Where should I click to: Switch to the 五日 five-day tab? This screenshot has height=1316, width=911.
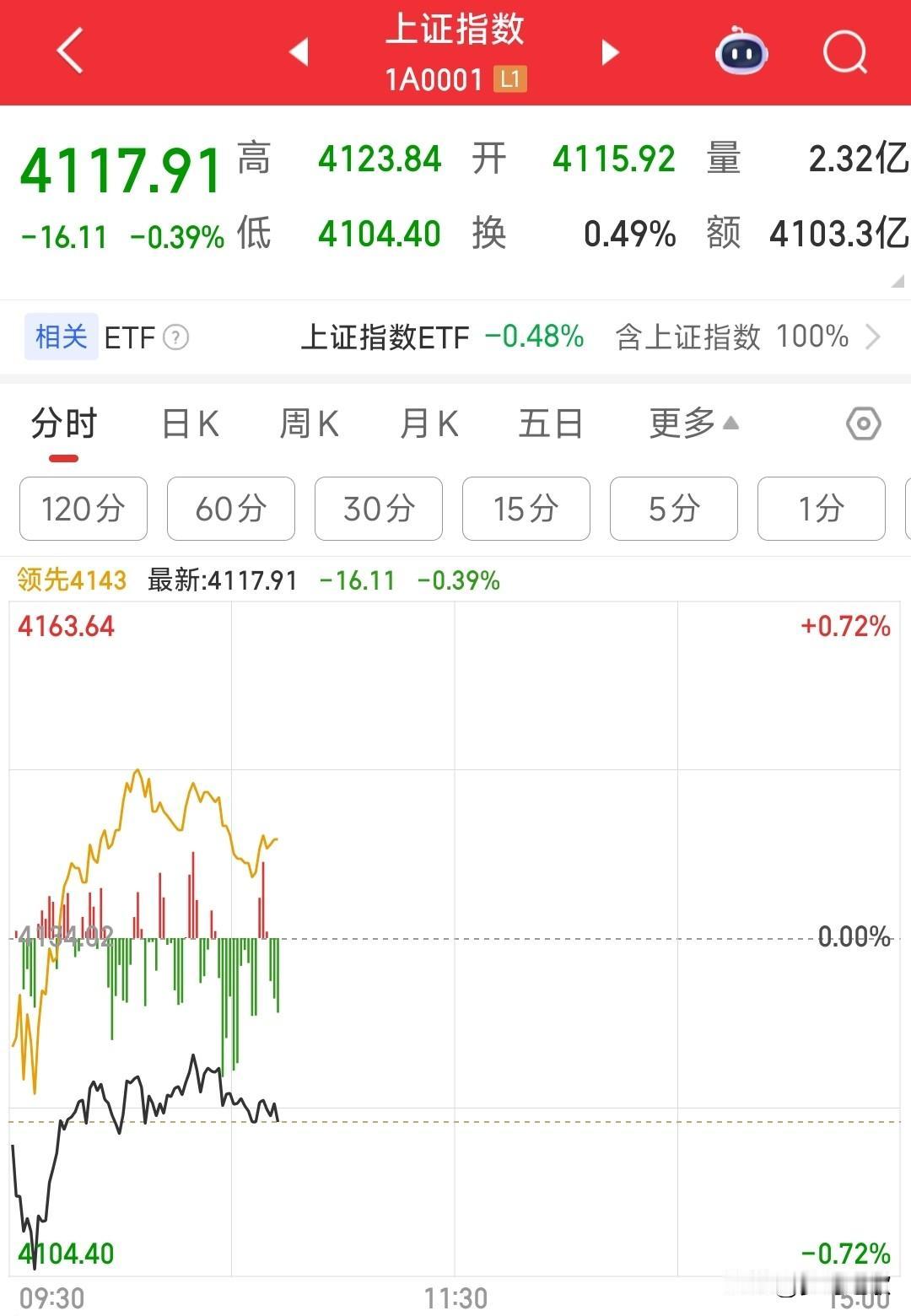(550, 424)
